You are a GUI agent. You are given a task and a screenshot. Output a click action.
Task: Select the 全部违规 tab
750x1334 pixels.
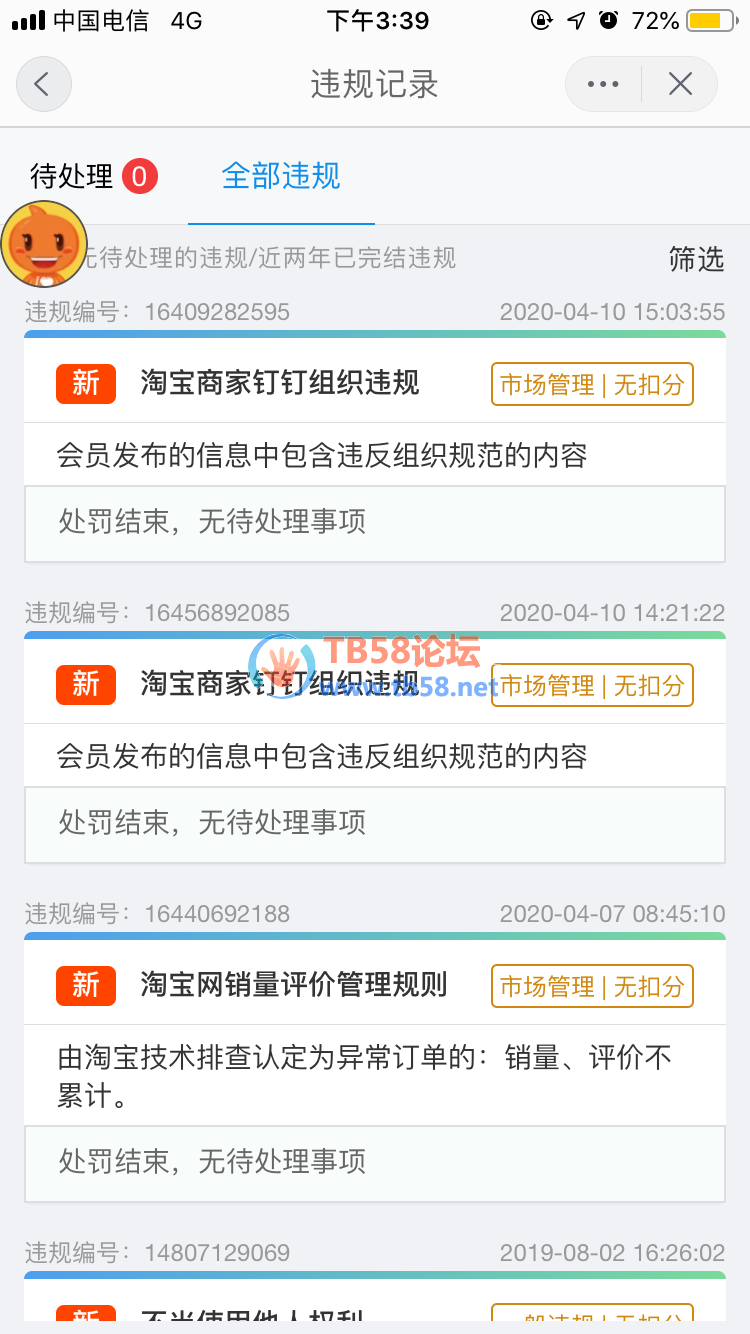[x=281, y=176]
